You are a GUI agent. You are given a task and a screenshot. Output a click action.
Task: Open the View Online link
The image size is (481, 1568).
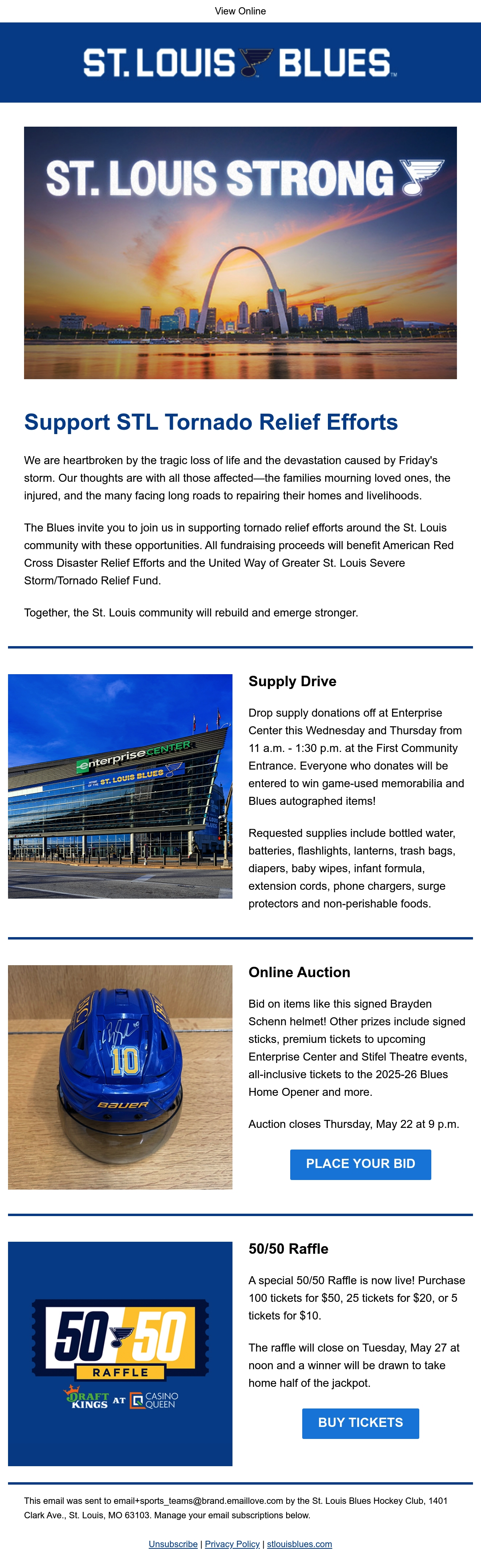(x=240, y=11)
